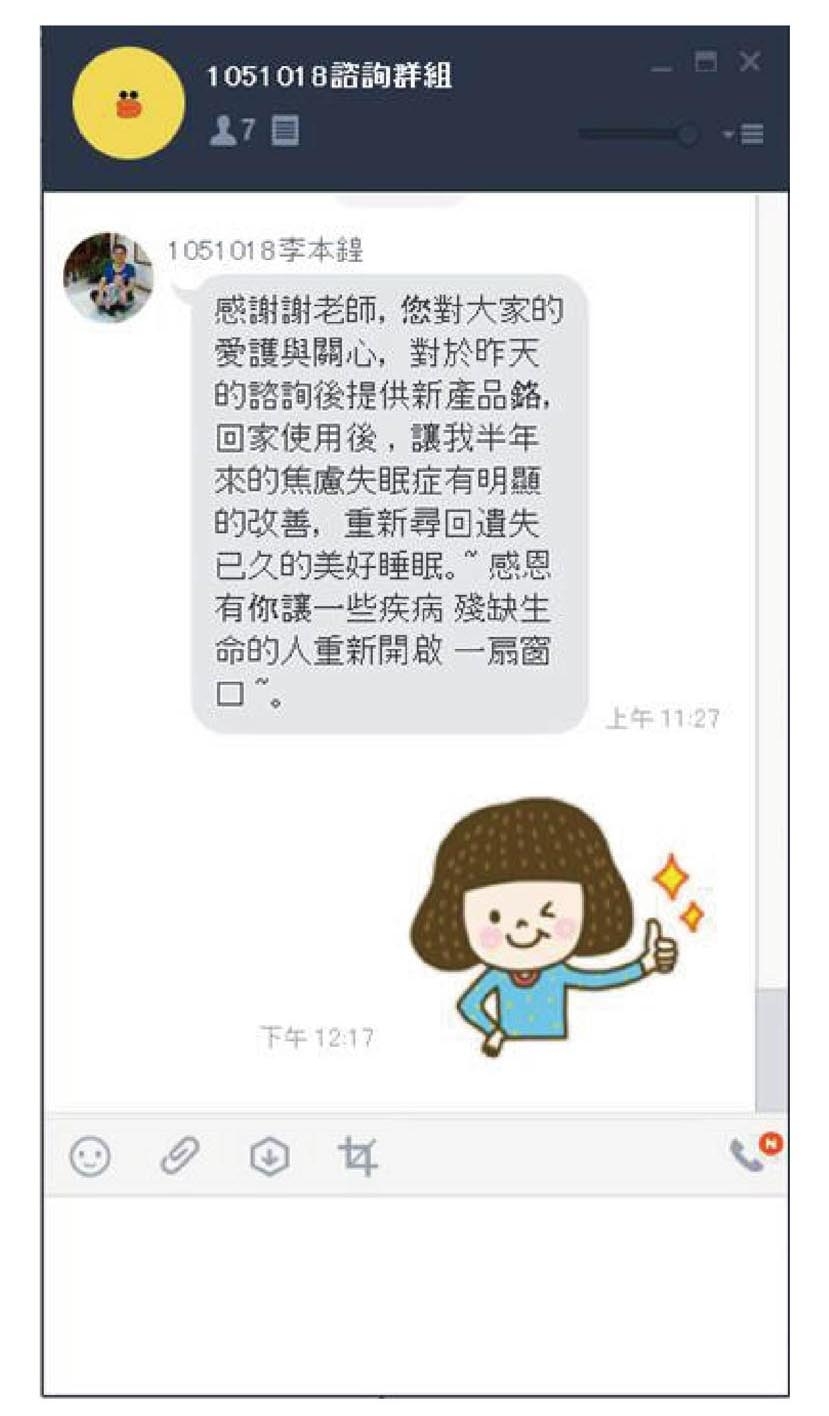
Task: Adjust the window transparency slider
Action: coord(688,133)
